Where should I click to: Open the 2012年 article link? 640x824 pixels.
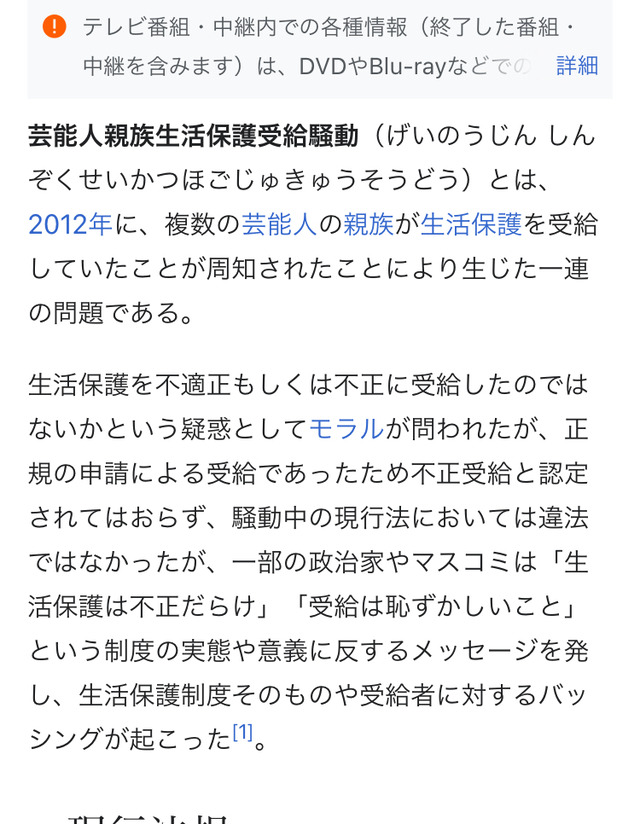(70, 224)
